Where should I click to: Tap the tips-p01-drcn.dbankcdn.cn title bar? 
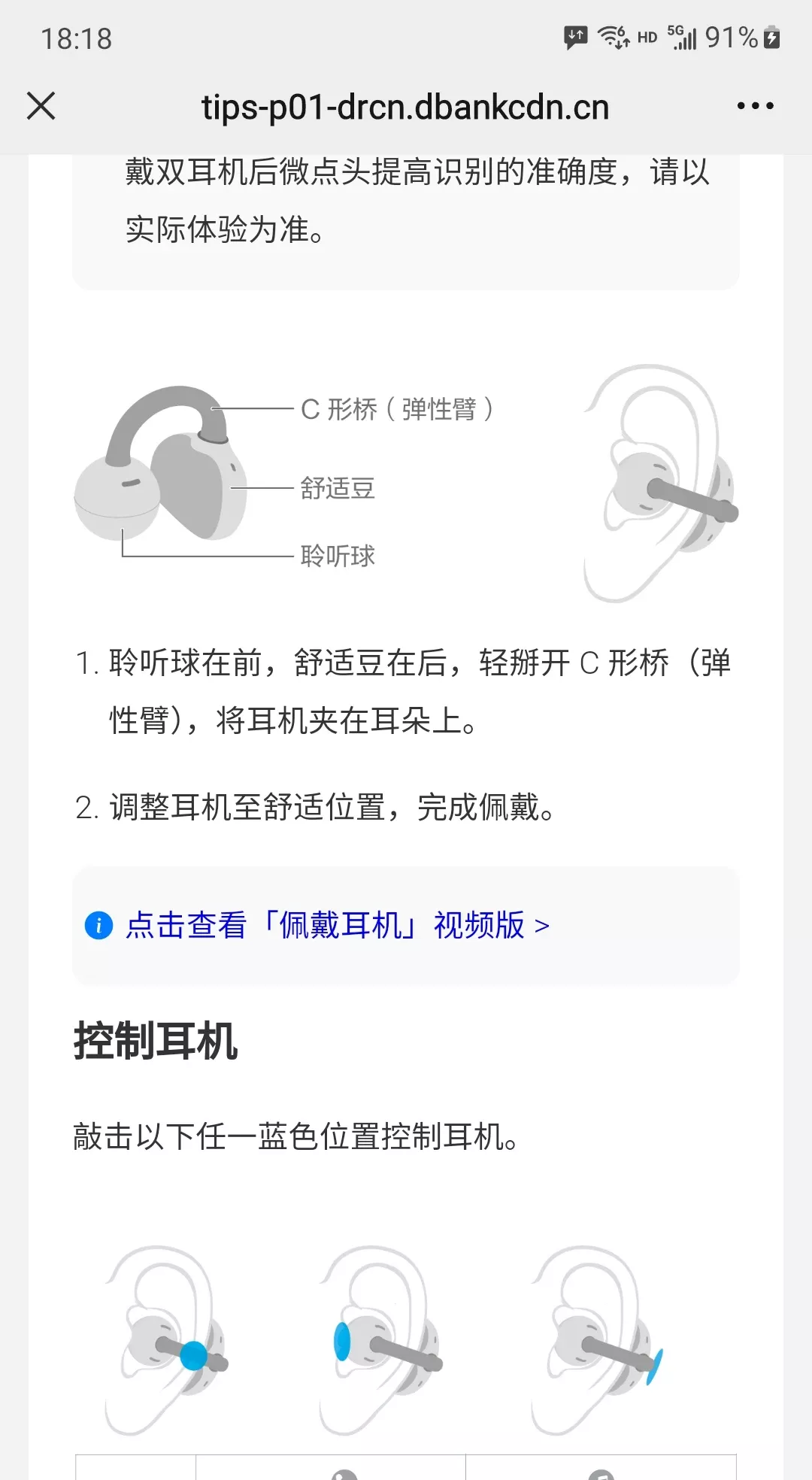click(404, 106)
